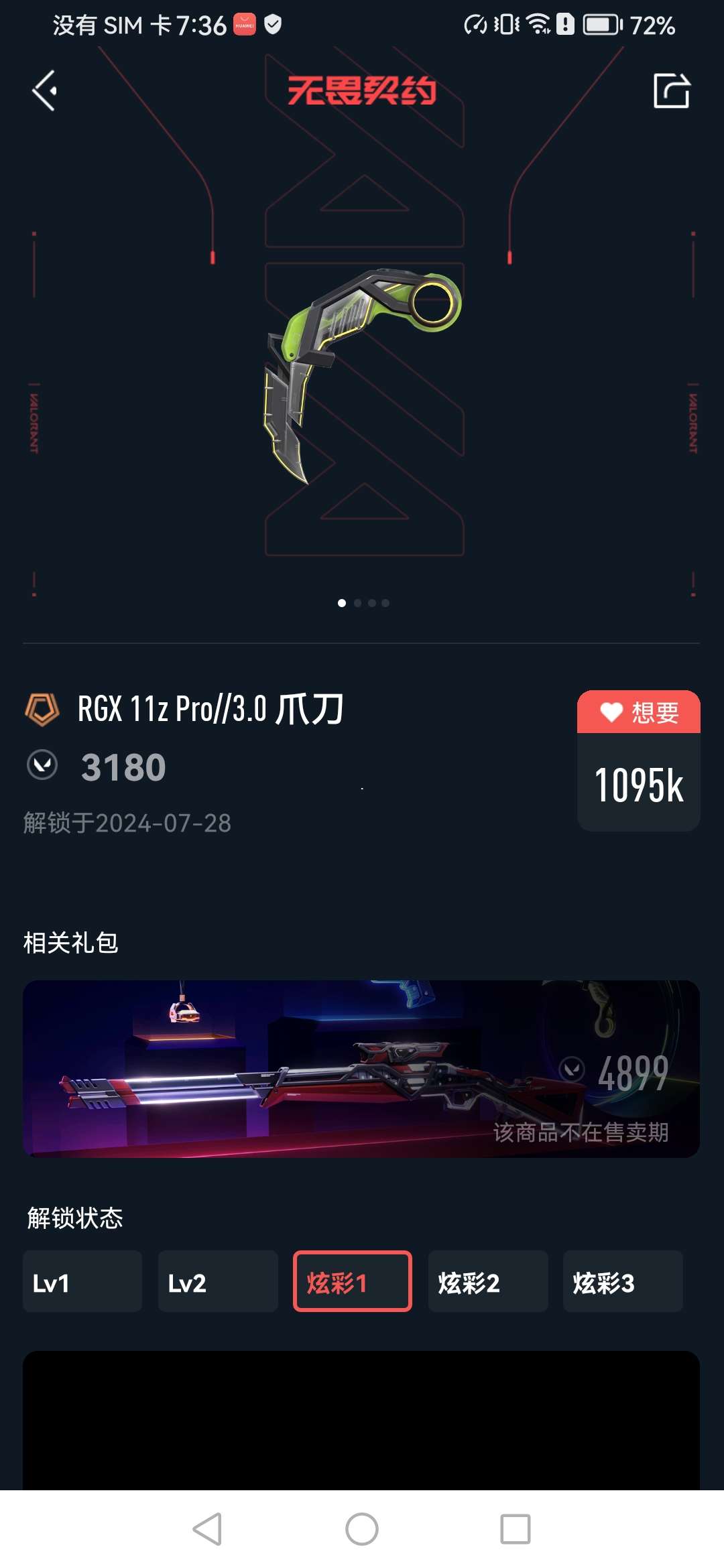
Task: Select the Lv1 unlock level
Action: pos(82,1281)
